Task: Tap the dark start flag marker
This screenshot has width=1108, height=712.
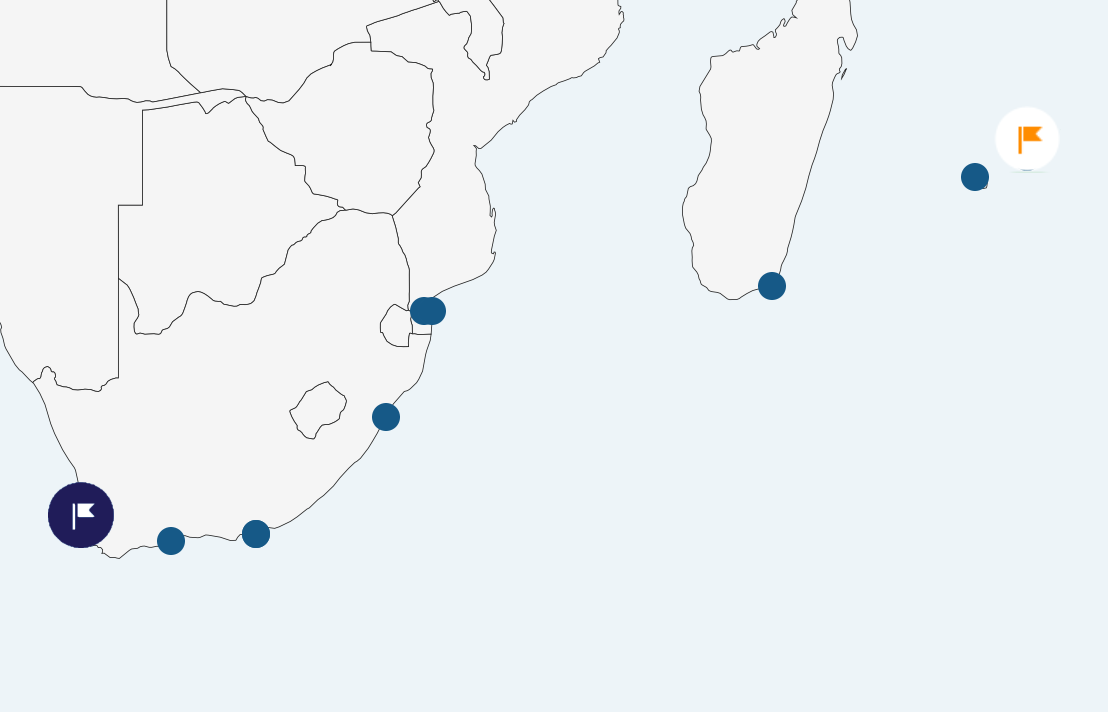Action: tap(81, 515)
